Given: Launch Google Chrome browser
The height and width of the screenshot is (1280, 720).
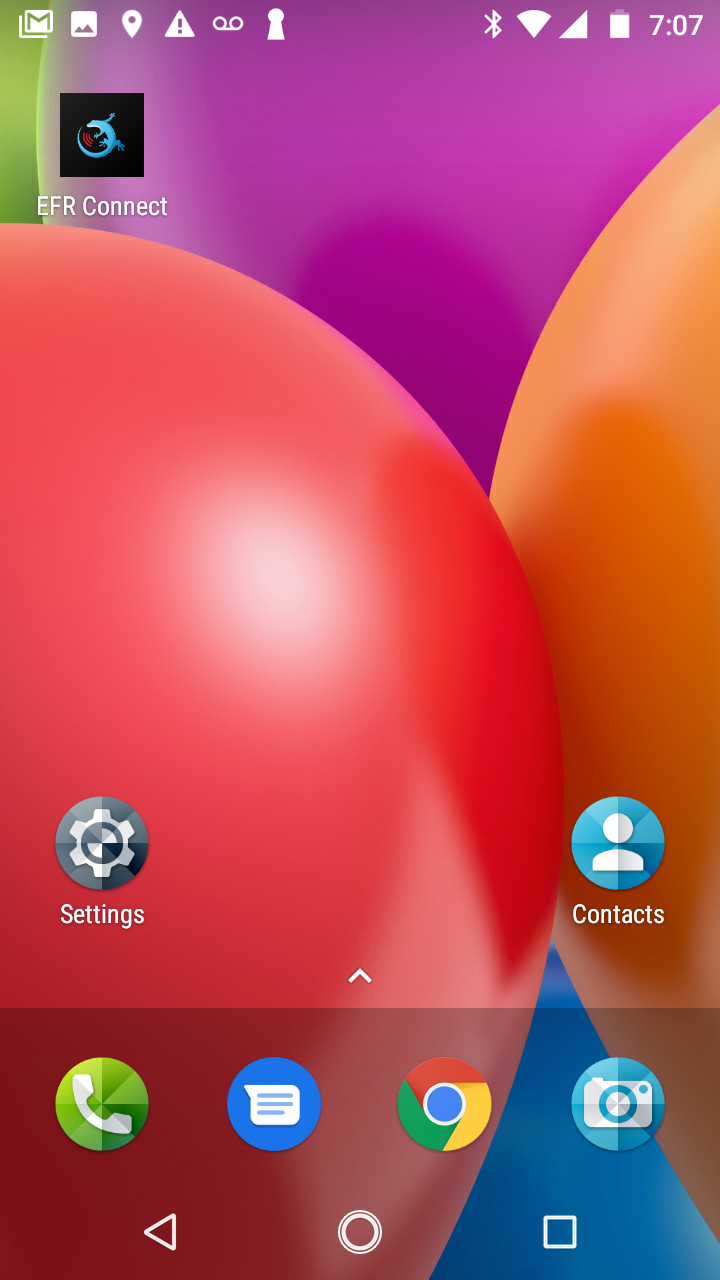Looking at the screenshot, I should 444,1104.
